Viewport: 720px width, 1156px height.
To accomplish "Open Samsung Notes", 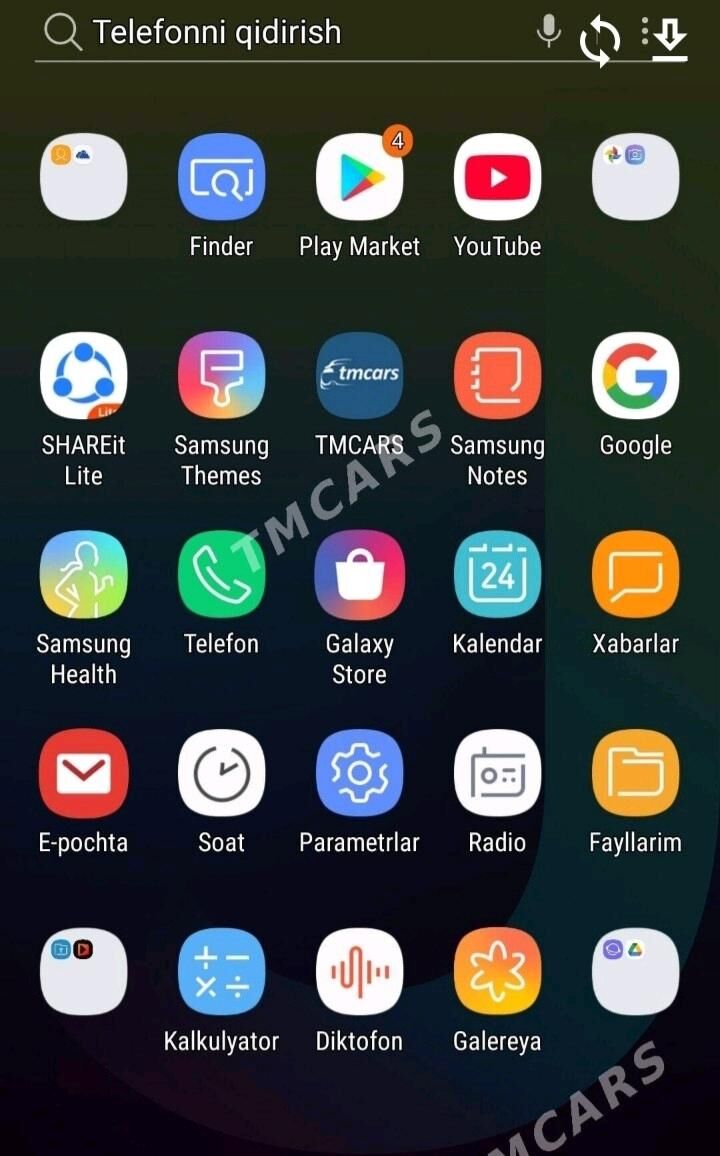I will tap(497, 376).
